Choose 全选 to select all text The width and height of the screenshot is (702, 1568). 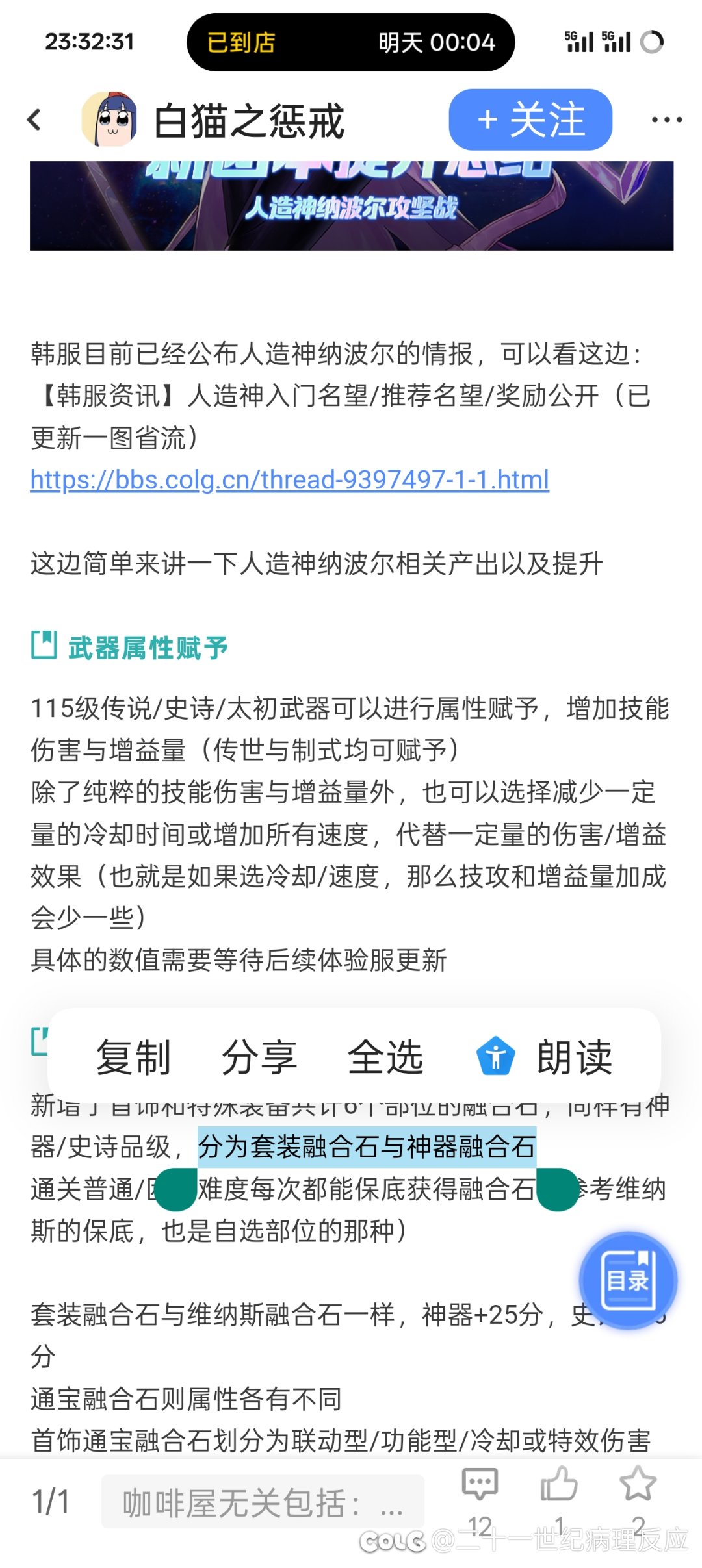pyautogui.click(x=385, y=1057)
